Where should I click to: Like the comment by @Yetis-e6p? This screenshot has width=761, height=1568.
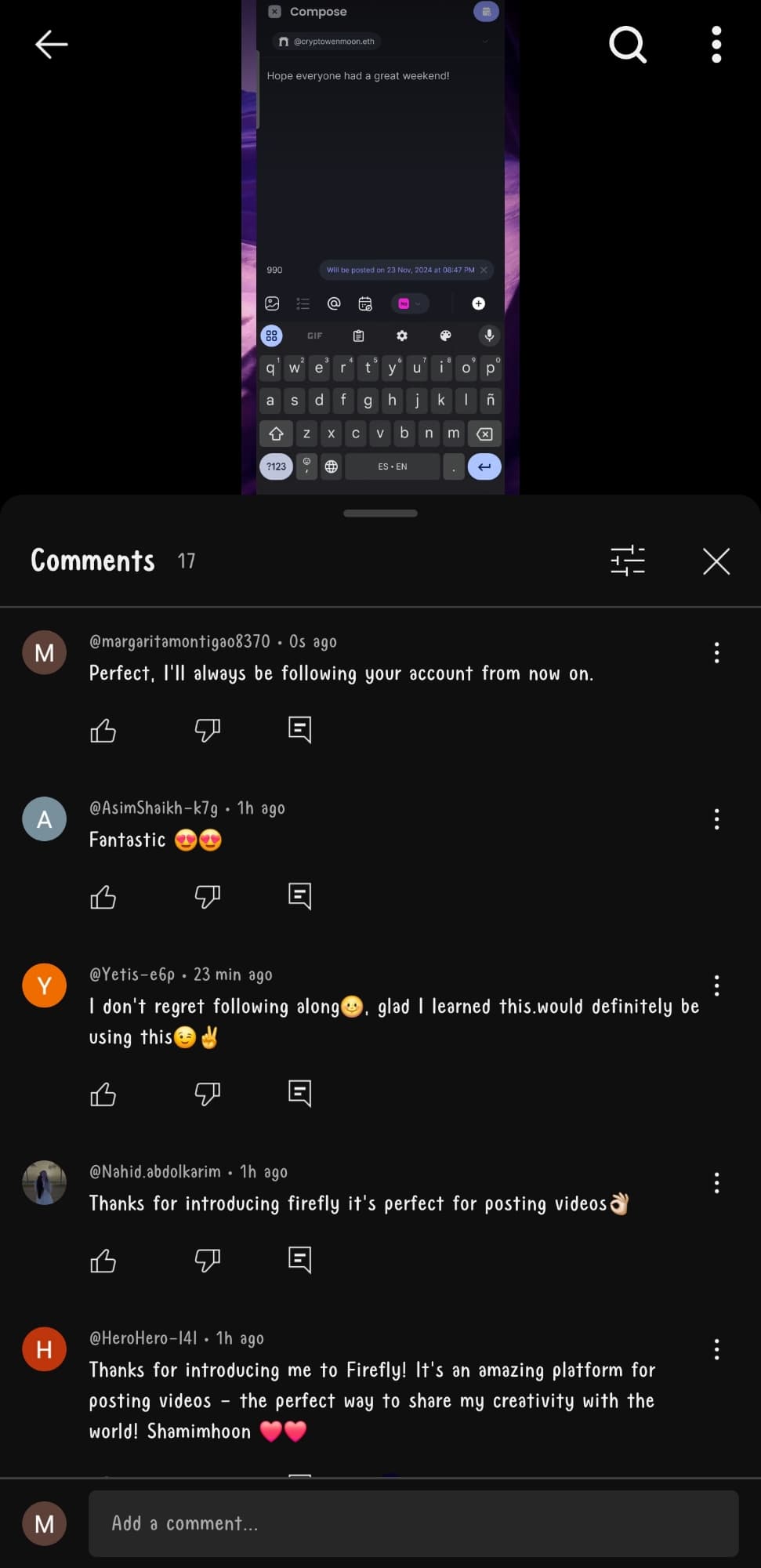click(103, 1094)
